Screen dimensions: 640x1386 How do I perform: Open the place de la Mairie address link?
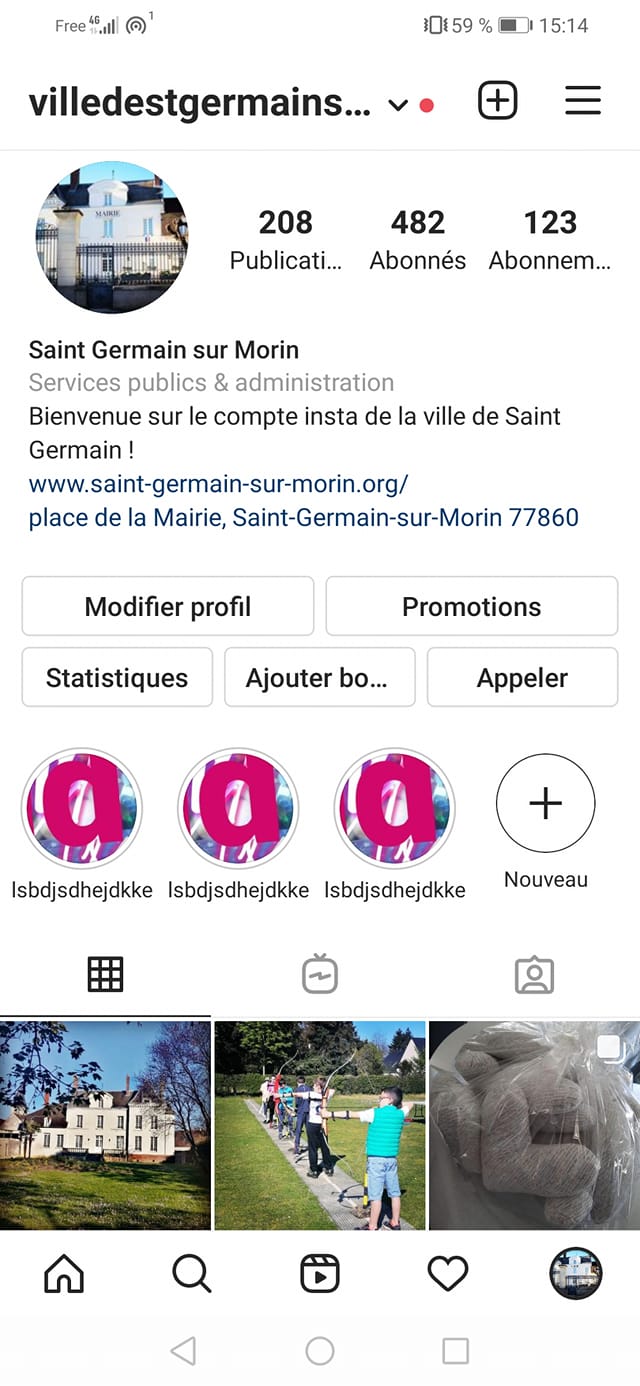tap(303, 517)
